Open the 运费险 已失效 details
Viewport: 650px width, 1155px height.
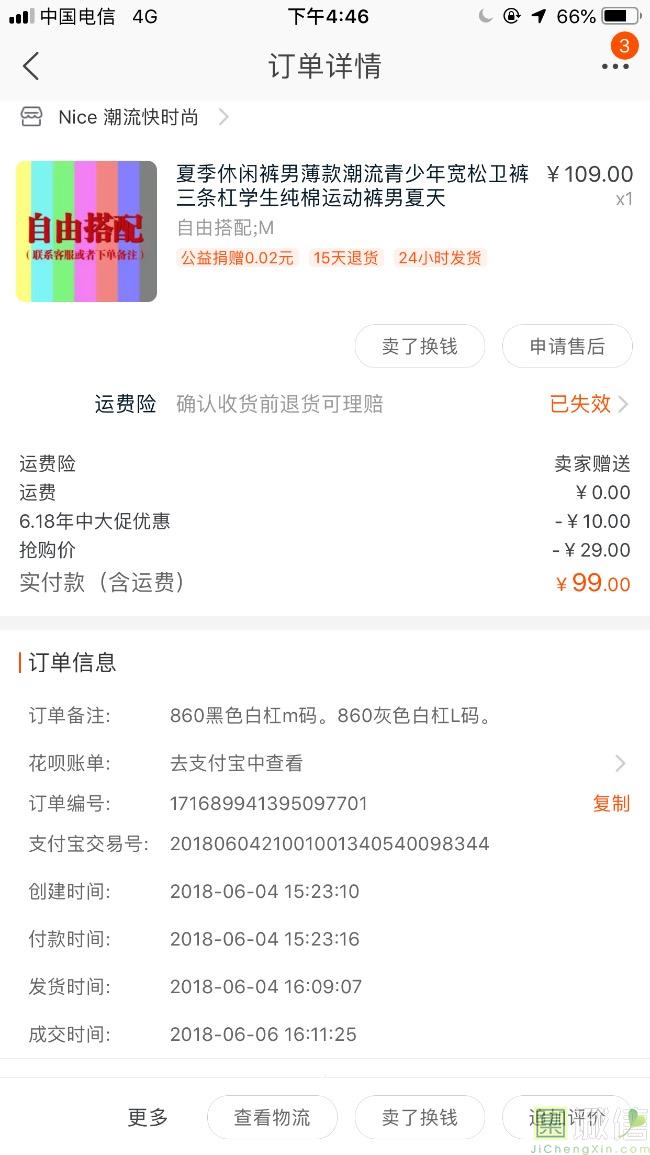pos(588,404)
